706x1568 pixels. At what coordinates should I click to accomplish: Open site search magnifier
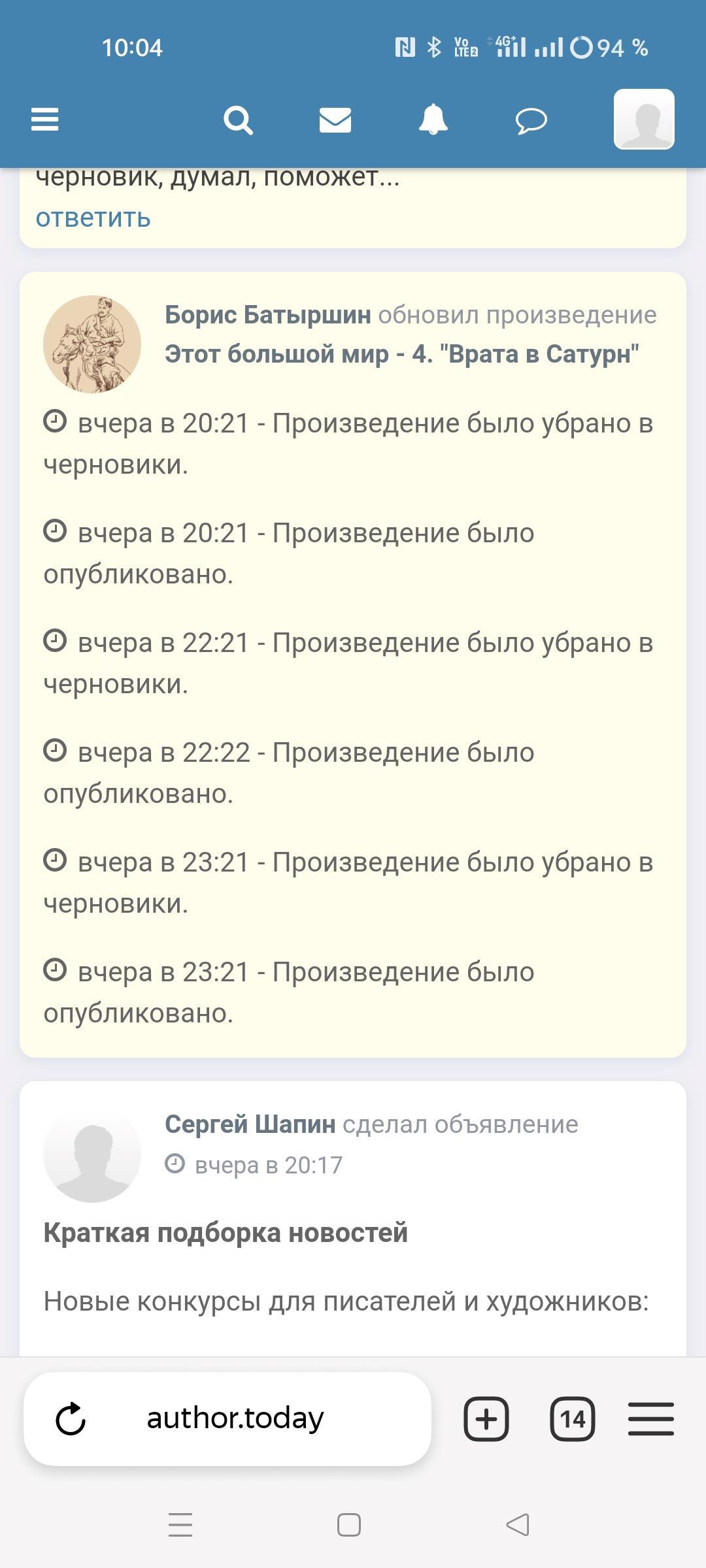point(238,120)
